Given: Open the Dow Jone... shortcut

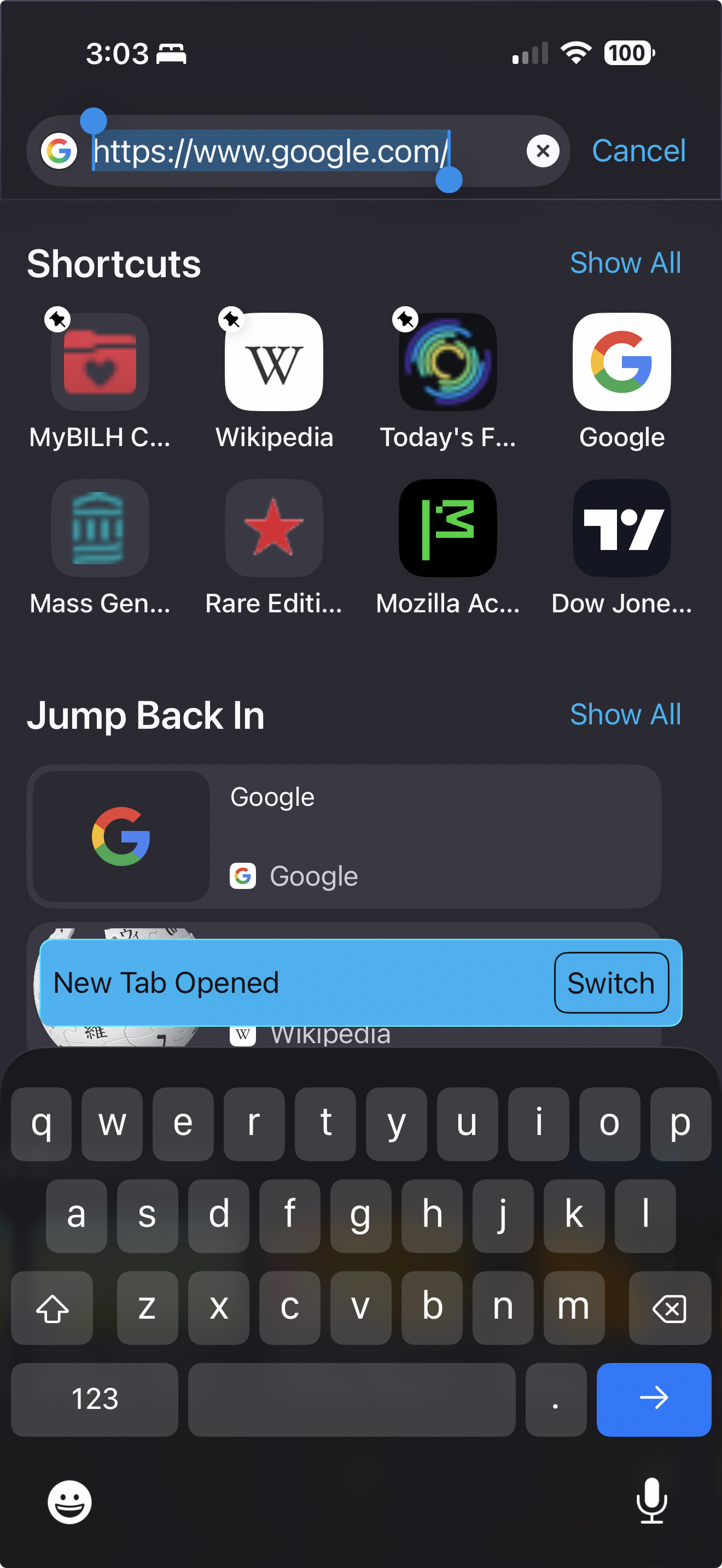Looking at the screenshot, I should click(x=621, y=528).
